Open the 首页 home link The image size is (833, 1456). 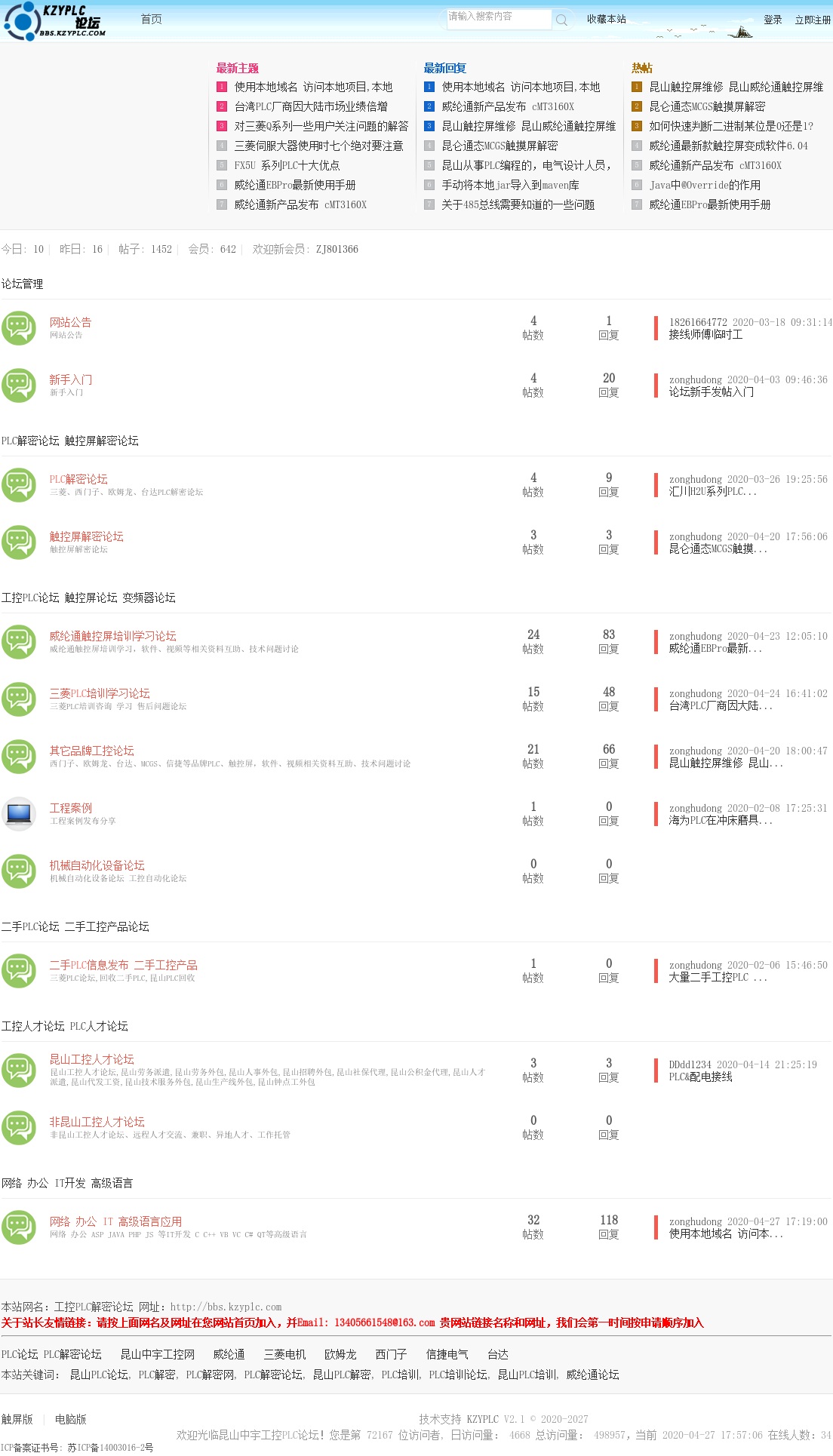pyautogui.click(x=151, y=19)
